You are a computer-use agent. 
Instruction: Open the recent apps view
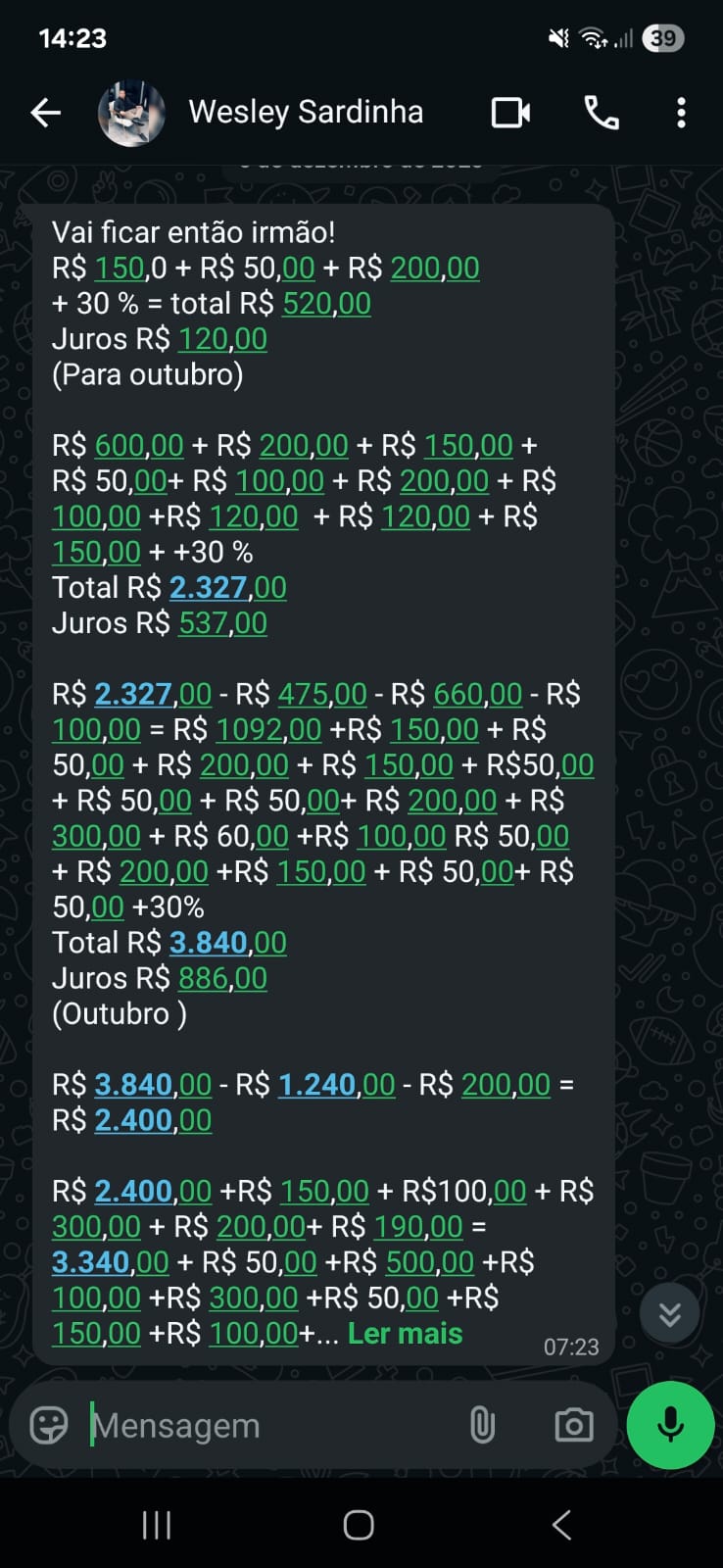click(157, 1525)
